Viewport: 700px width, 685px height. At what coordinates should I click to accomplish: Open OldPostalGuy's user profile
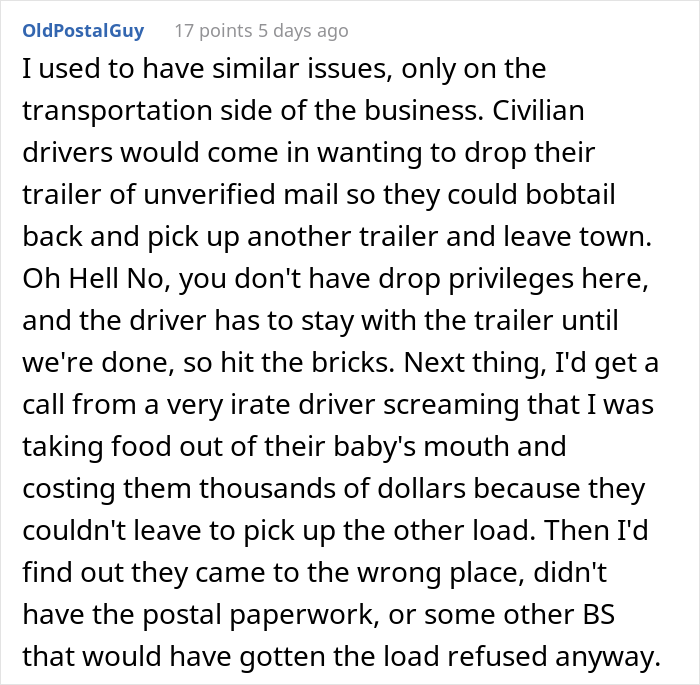tap(82, 30)
